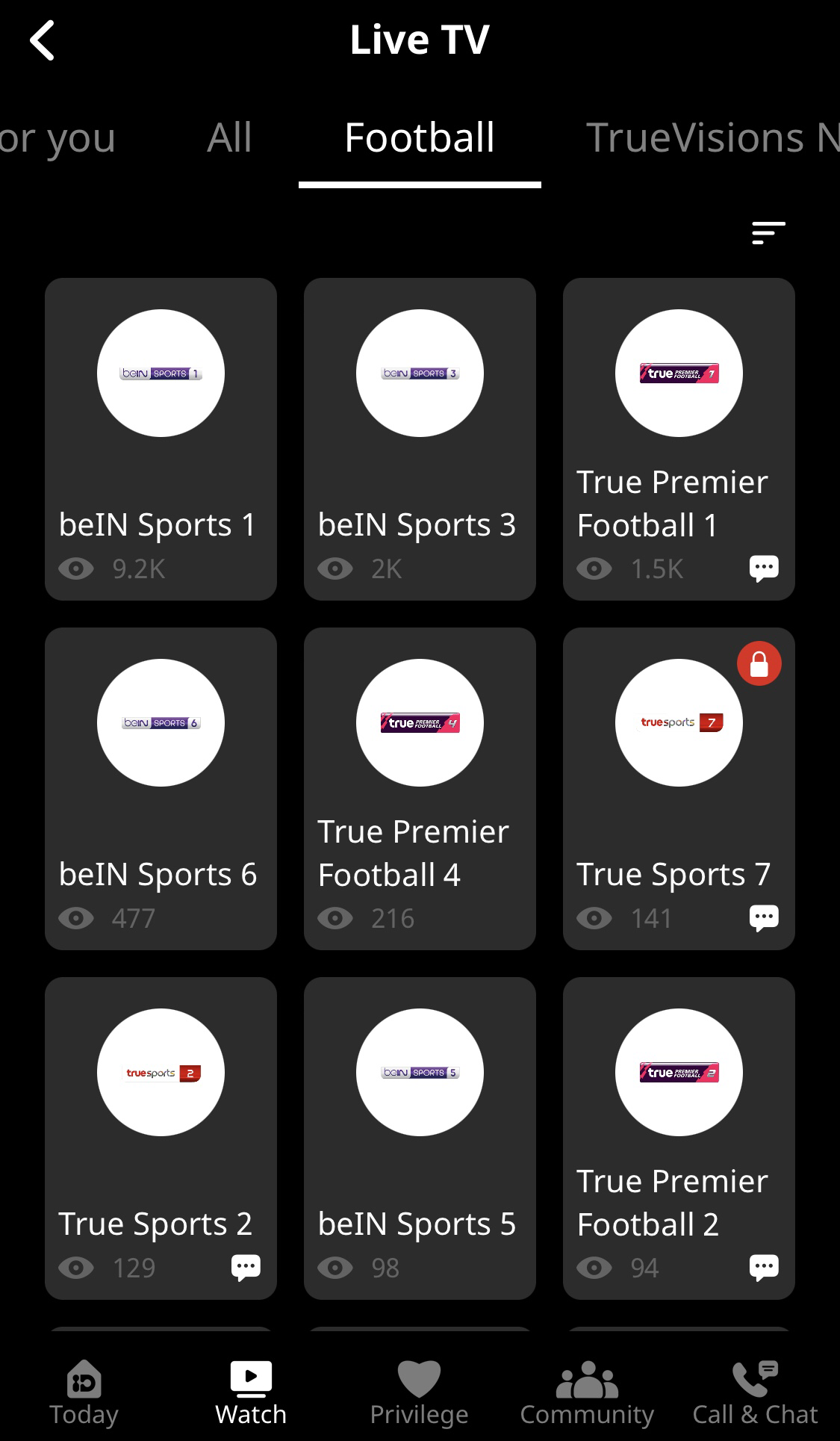
Task: Open the True Sports 2 channel
Action: [x=161, y=1138]
